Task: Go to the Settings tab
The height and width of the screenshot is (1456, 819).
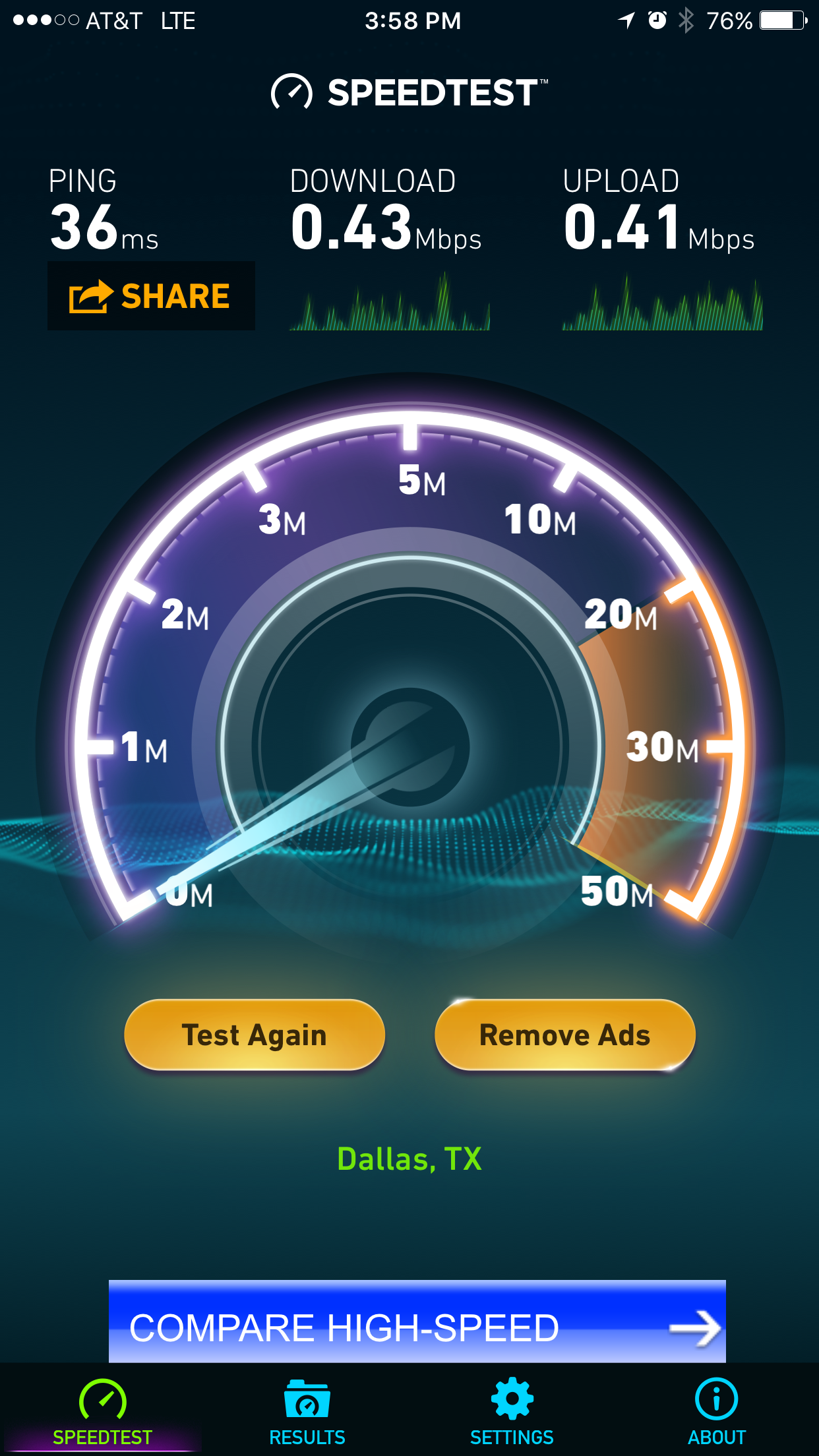Action: 512,1411
